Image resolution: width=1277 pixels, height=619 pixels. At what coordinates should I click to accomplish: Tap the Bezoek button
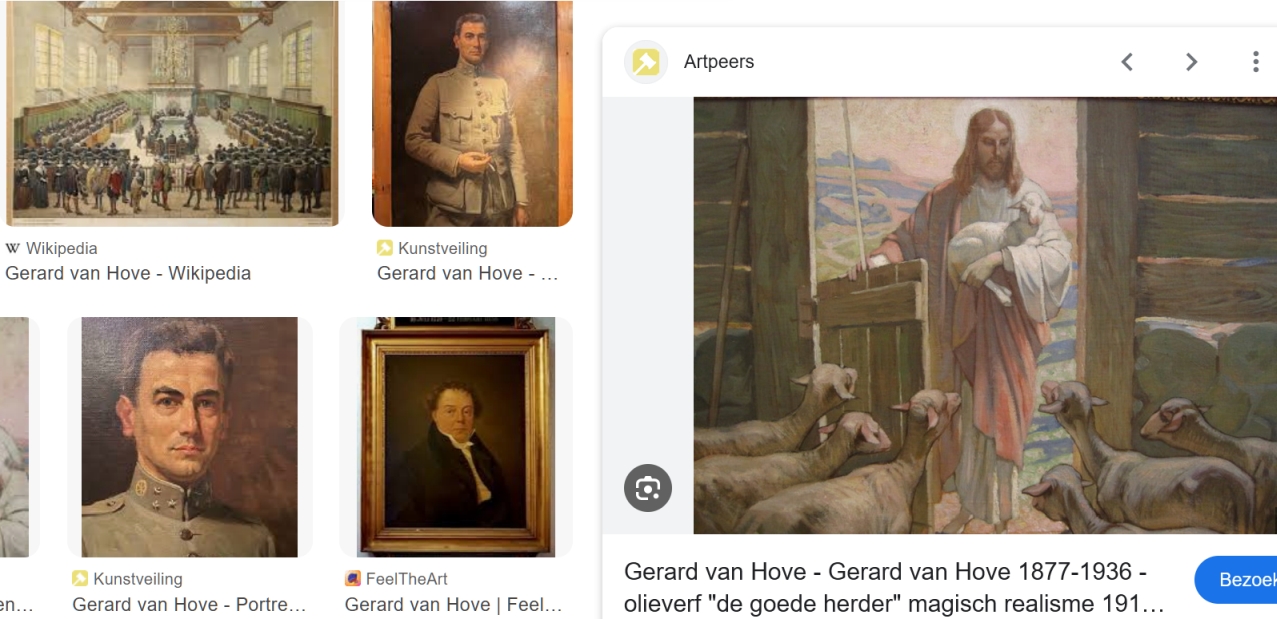click(x=1240, y=580)
